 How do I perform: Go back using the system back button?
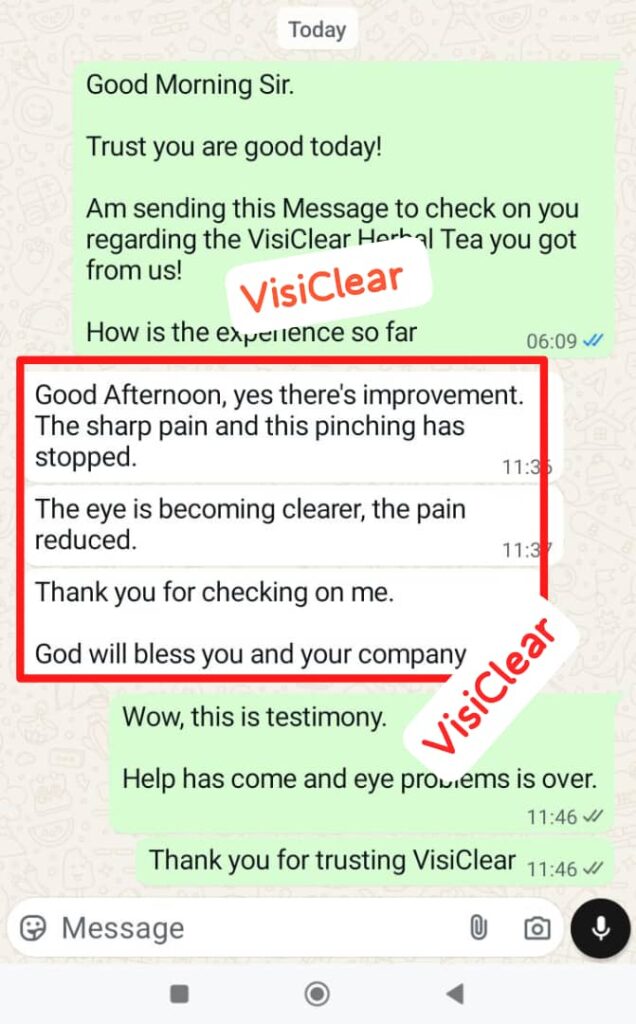455,993
